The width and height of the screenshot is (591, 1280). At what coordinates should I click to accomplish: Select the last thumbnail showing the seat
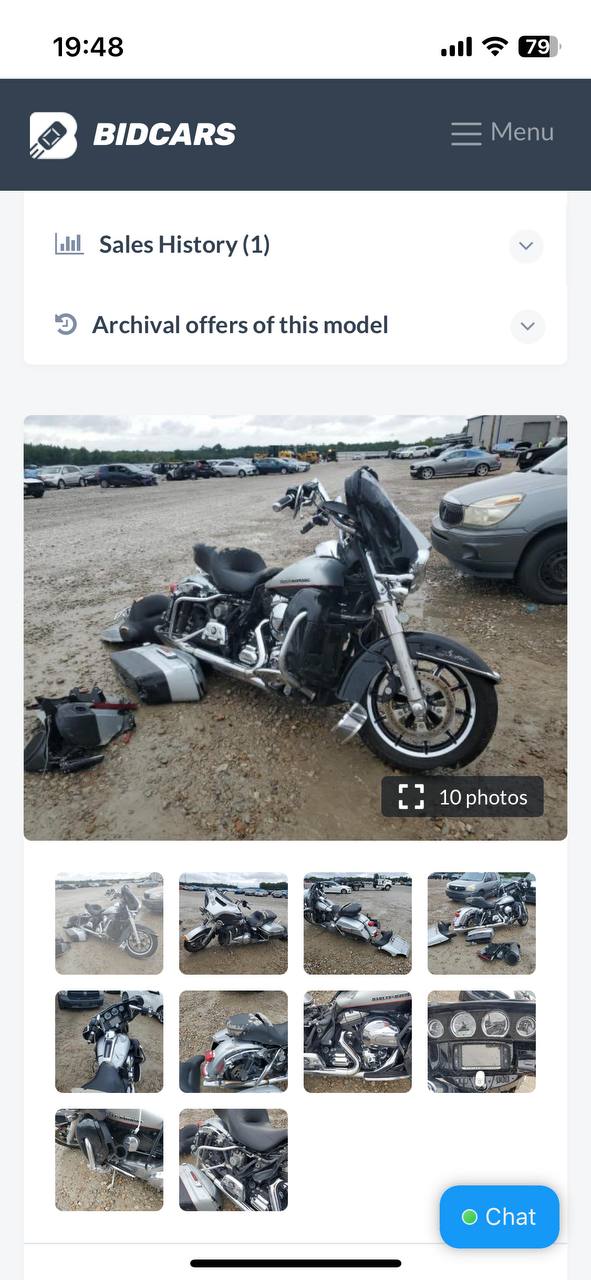(233, 1160)
